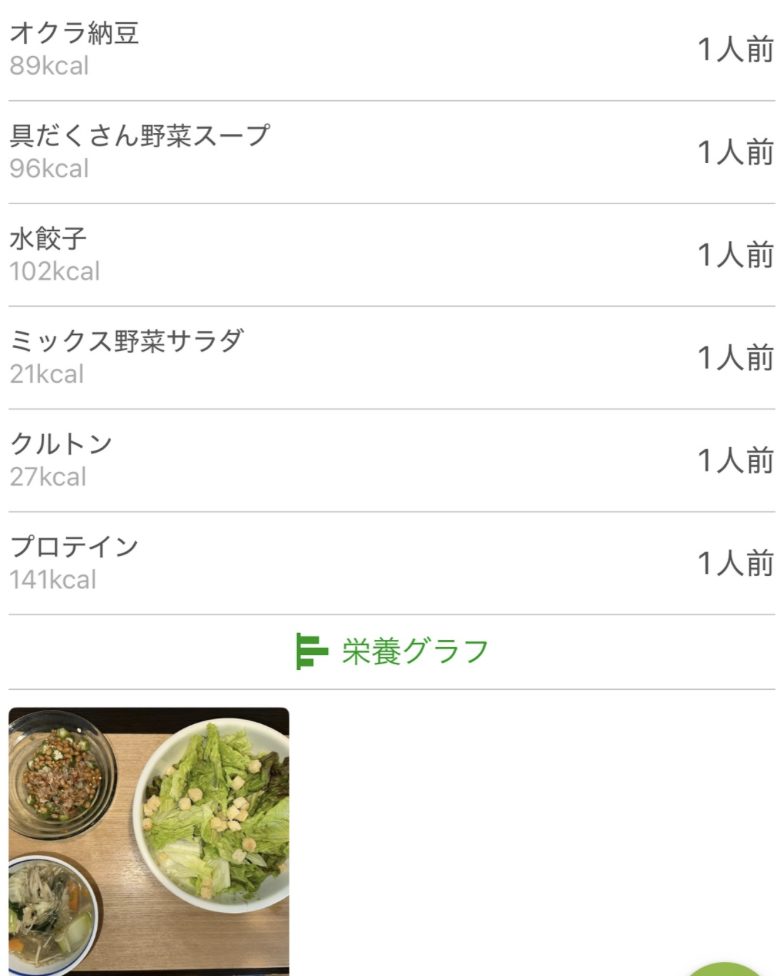Select the 具だくさん野菜スープ row

point(390,151)
